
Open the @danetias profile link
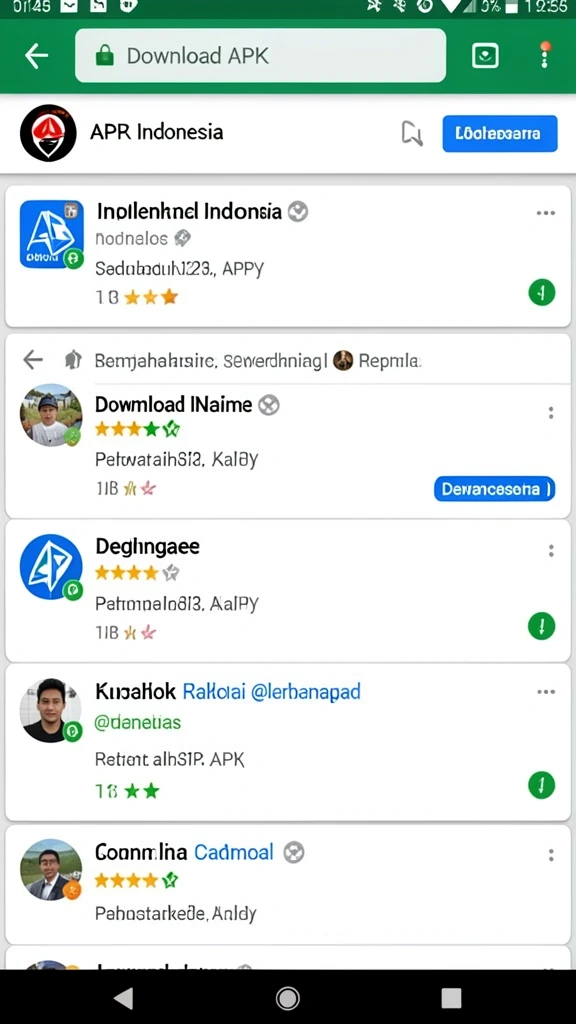tap(138, 722)
